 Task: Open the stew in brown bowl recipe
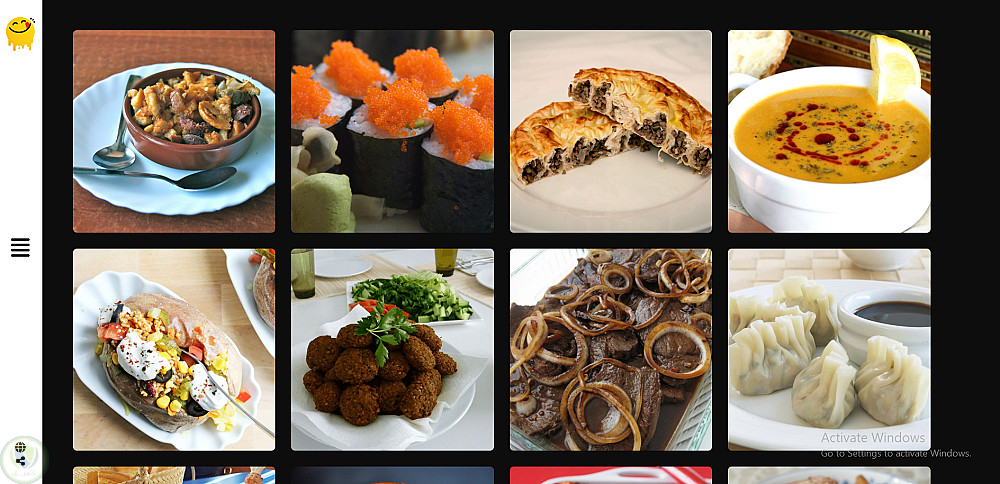pyautogui.click(x=174, y=131)
